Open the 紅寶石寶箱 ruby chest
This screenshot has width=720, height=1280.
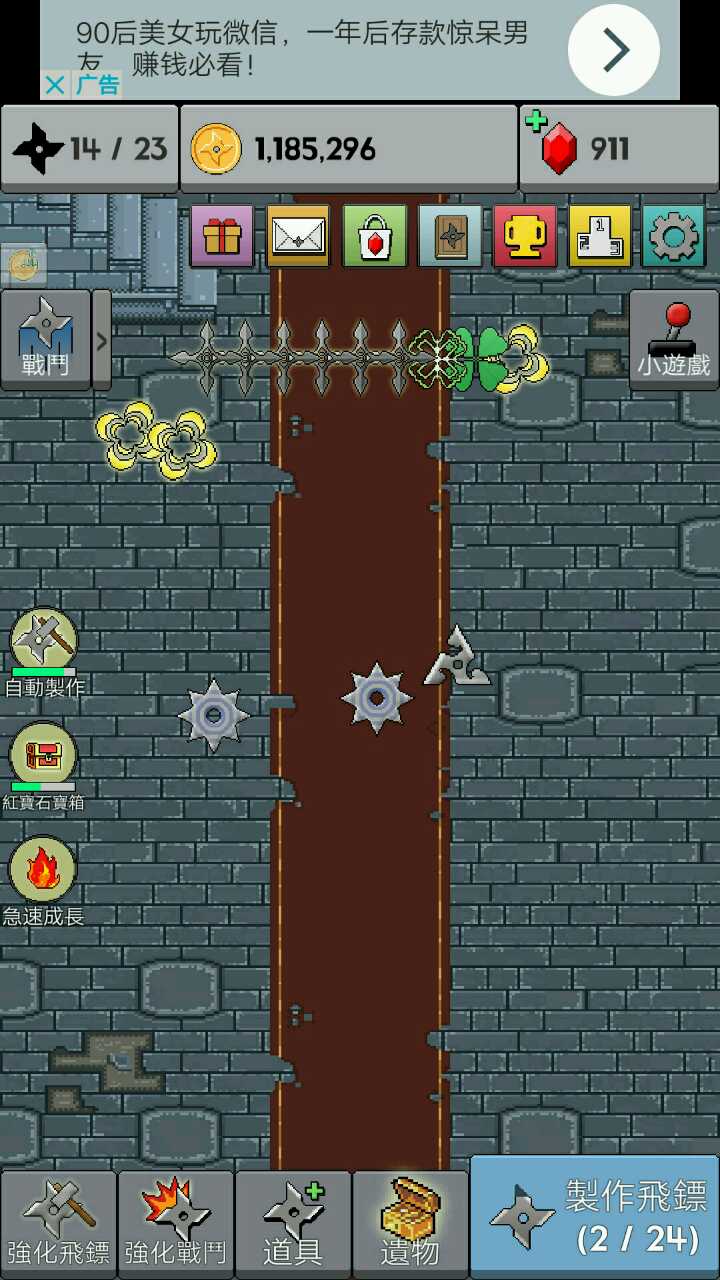43,767
